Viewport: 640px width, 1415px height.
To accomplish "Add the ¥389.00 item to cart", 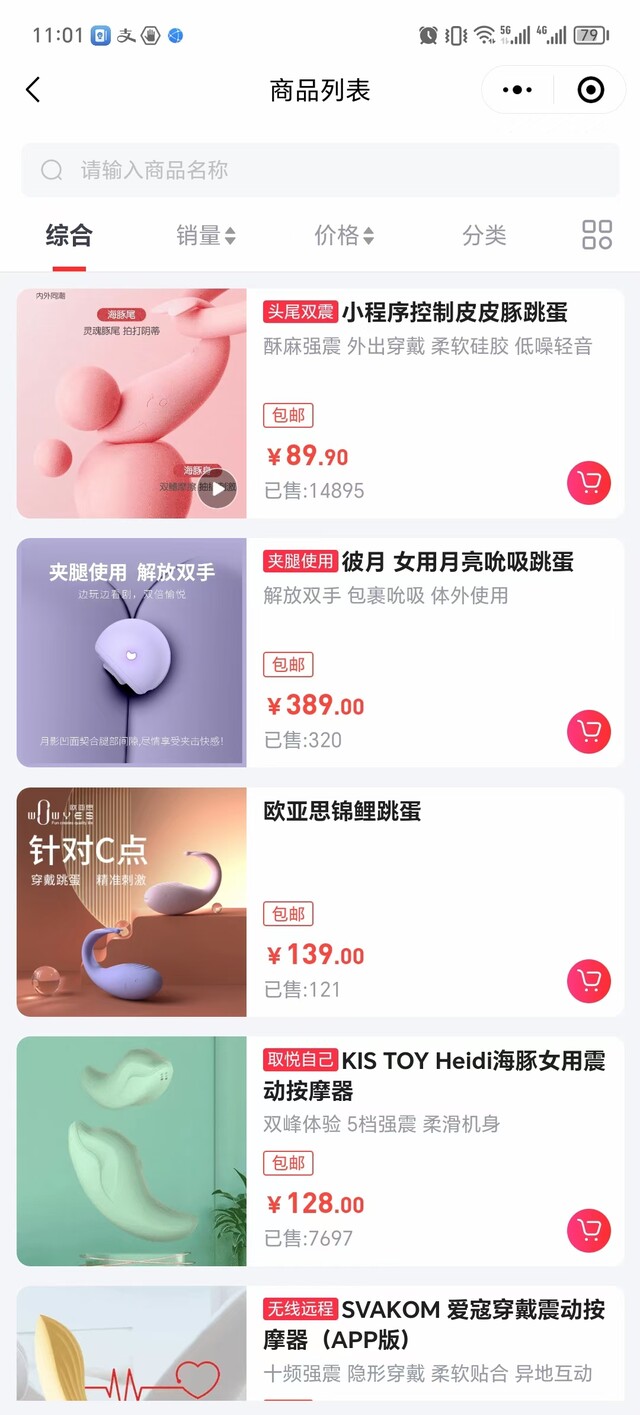I will [589, 732].
